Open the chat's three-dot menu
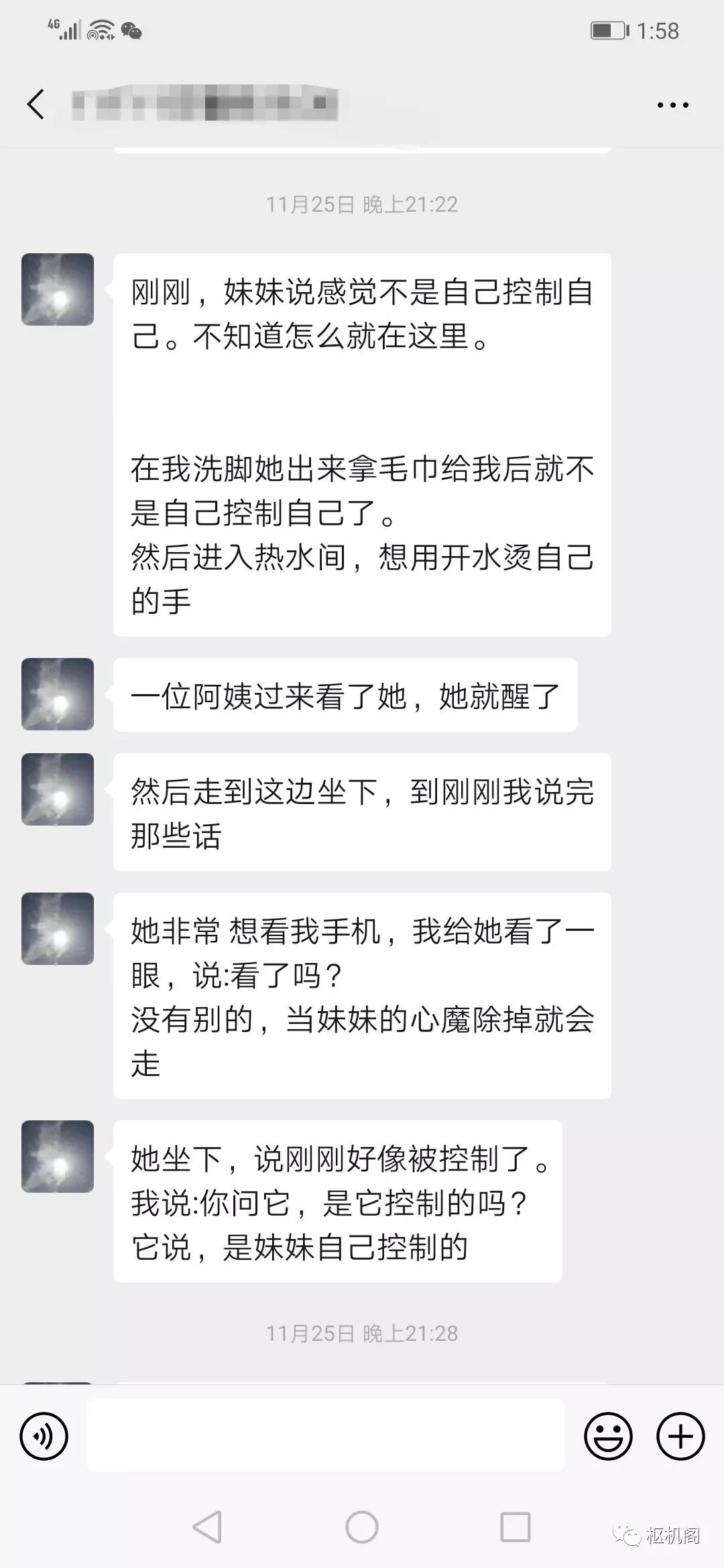The width and height of the screenshot is (724, 1568). point(672,105)
